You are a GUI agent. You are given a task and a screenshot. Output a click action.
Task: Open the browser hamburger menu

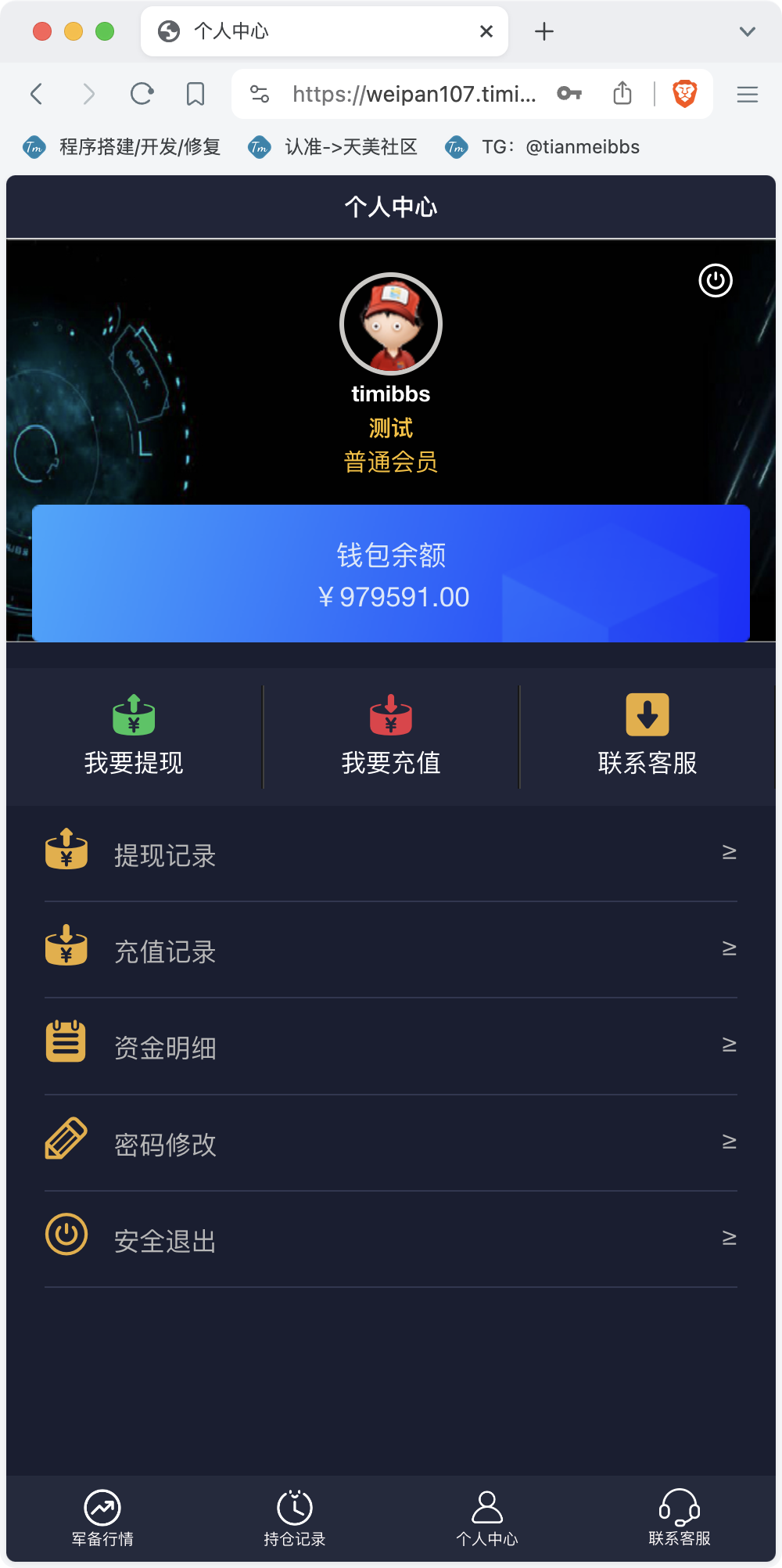point(748,95)
